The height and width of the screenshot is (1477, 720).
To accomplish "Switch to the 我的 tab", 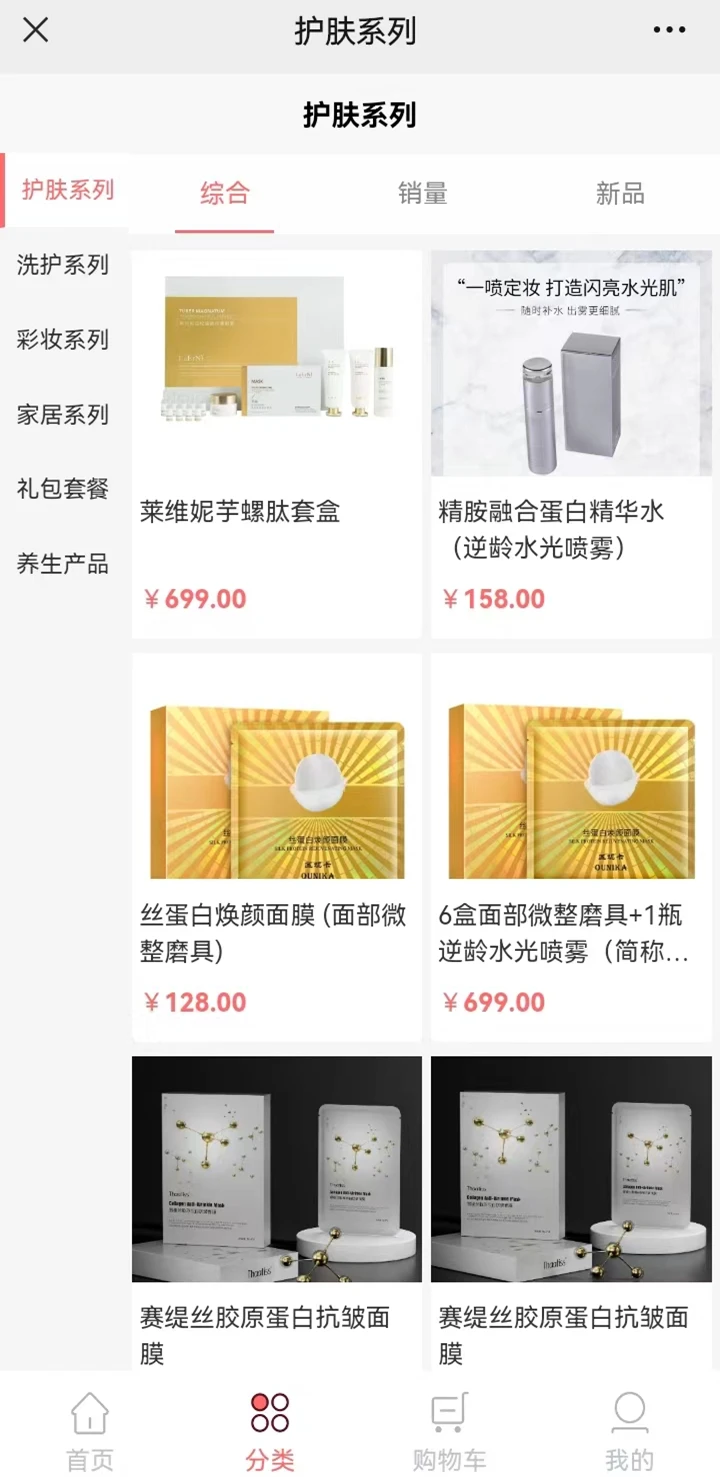I will [x=629, y=1431].
